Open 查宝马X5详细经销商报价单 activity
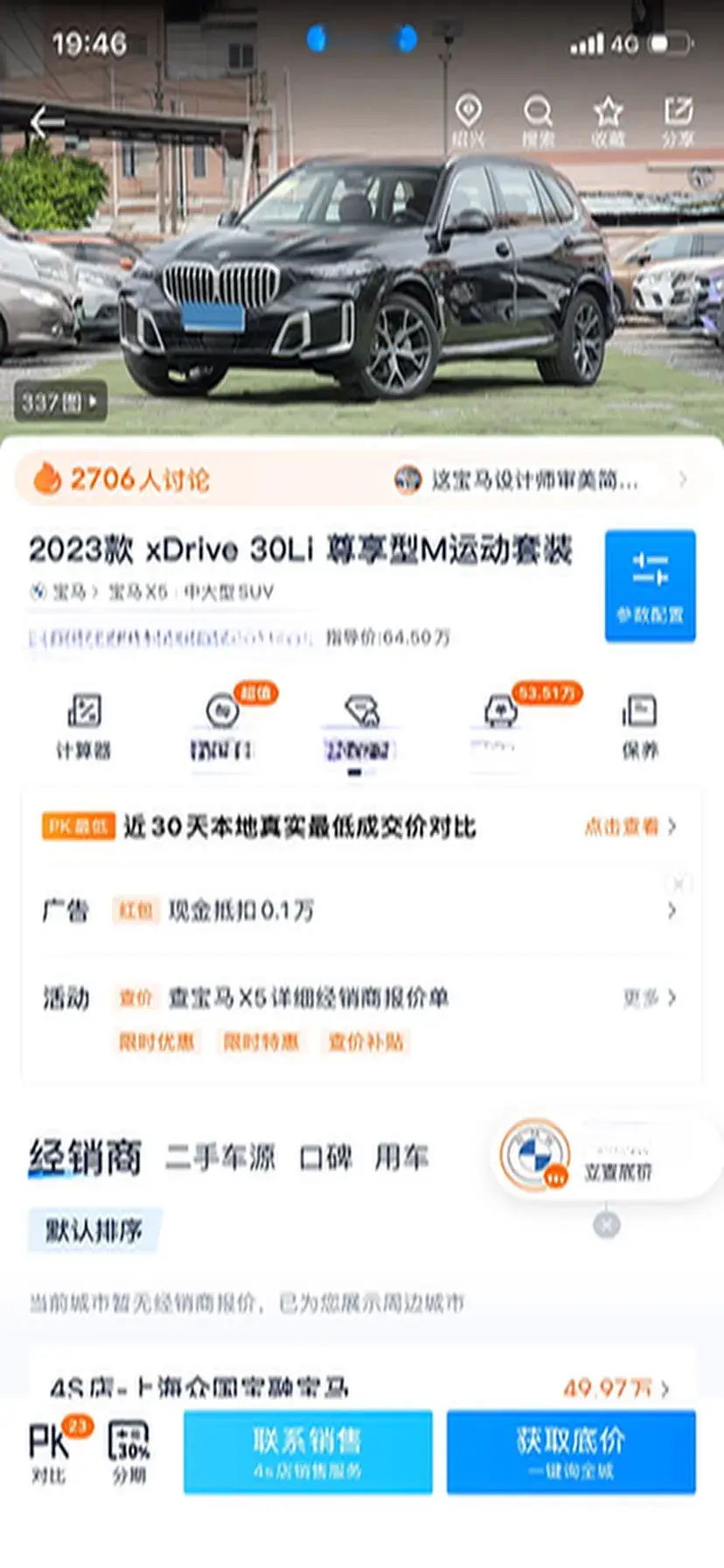 point(308,997)
